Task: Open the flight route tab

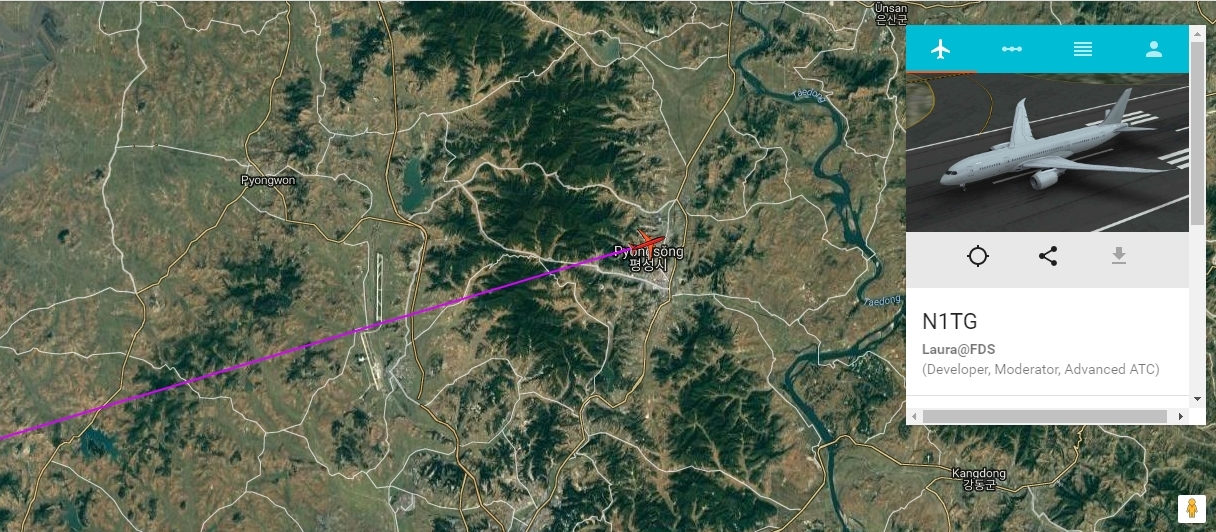Action: 1012,49
